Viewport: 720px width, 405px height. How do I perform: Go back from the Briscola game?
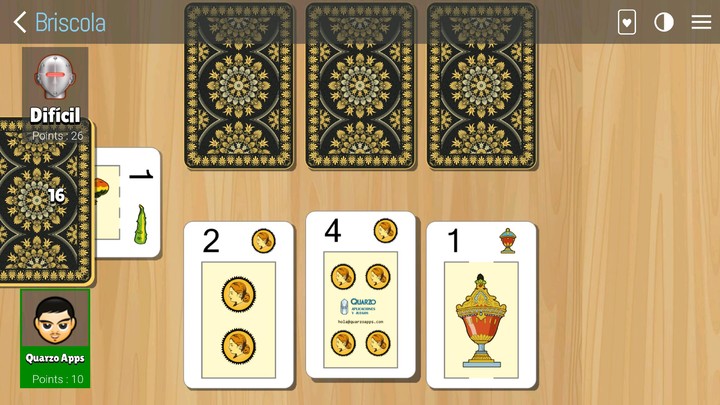point(20,22)
